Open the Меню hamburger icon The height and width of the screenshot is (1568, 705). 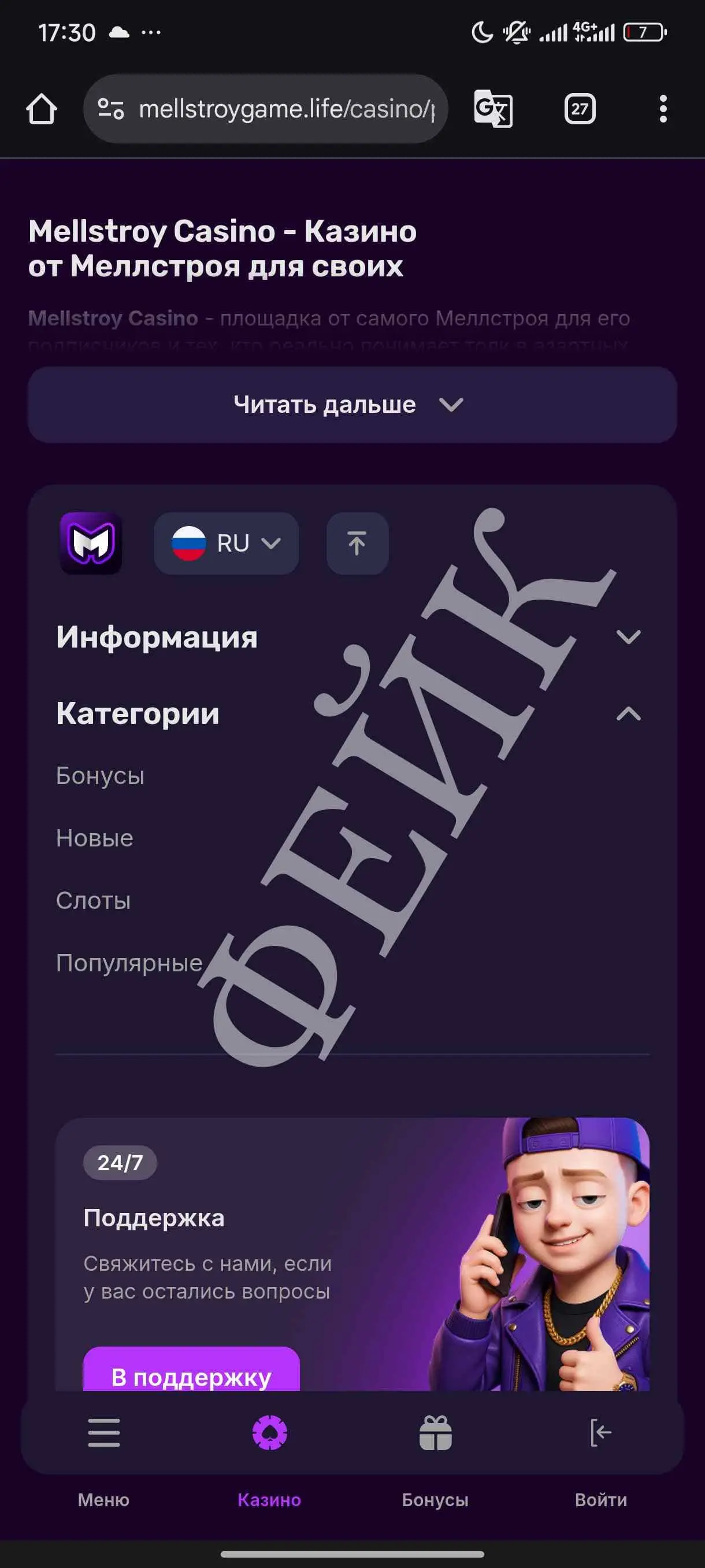[x=103, y=1433]
